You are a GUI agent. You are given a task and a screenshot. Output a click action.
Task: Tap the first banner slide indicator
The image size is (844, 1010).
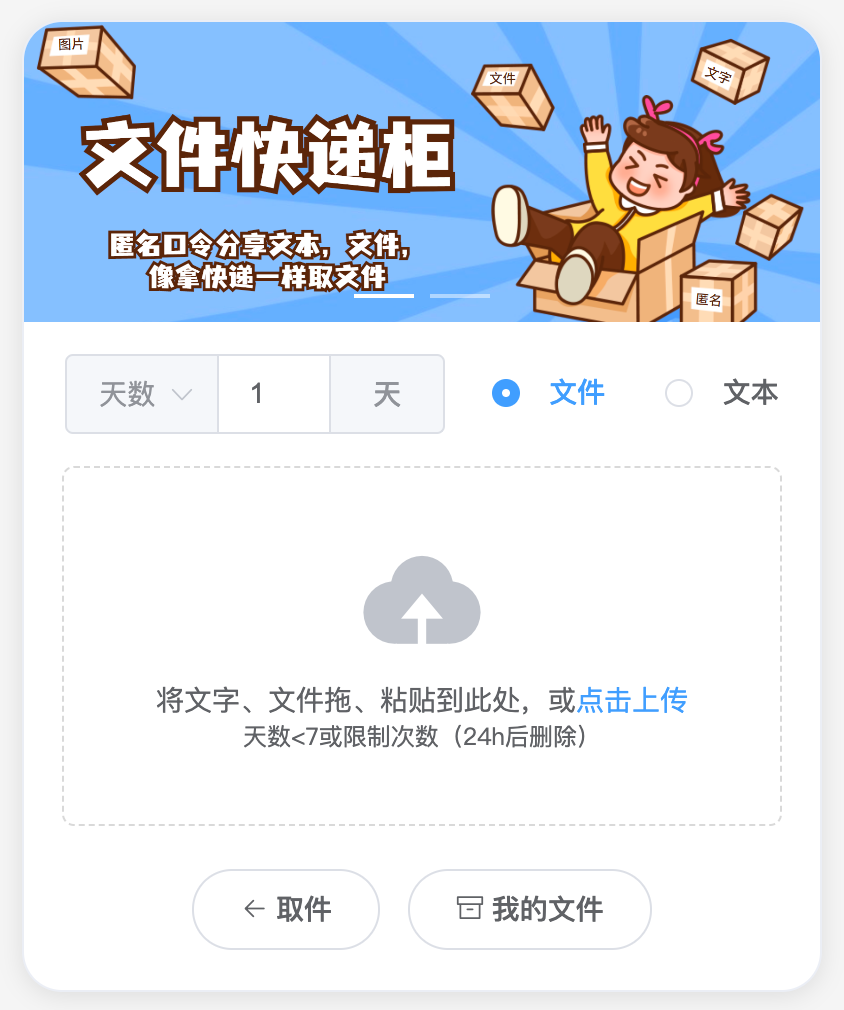(x=384, y=296)
